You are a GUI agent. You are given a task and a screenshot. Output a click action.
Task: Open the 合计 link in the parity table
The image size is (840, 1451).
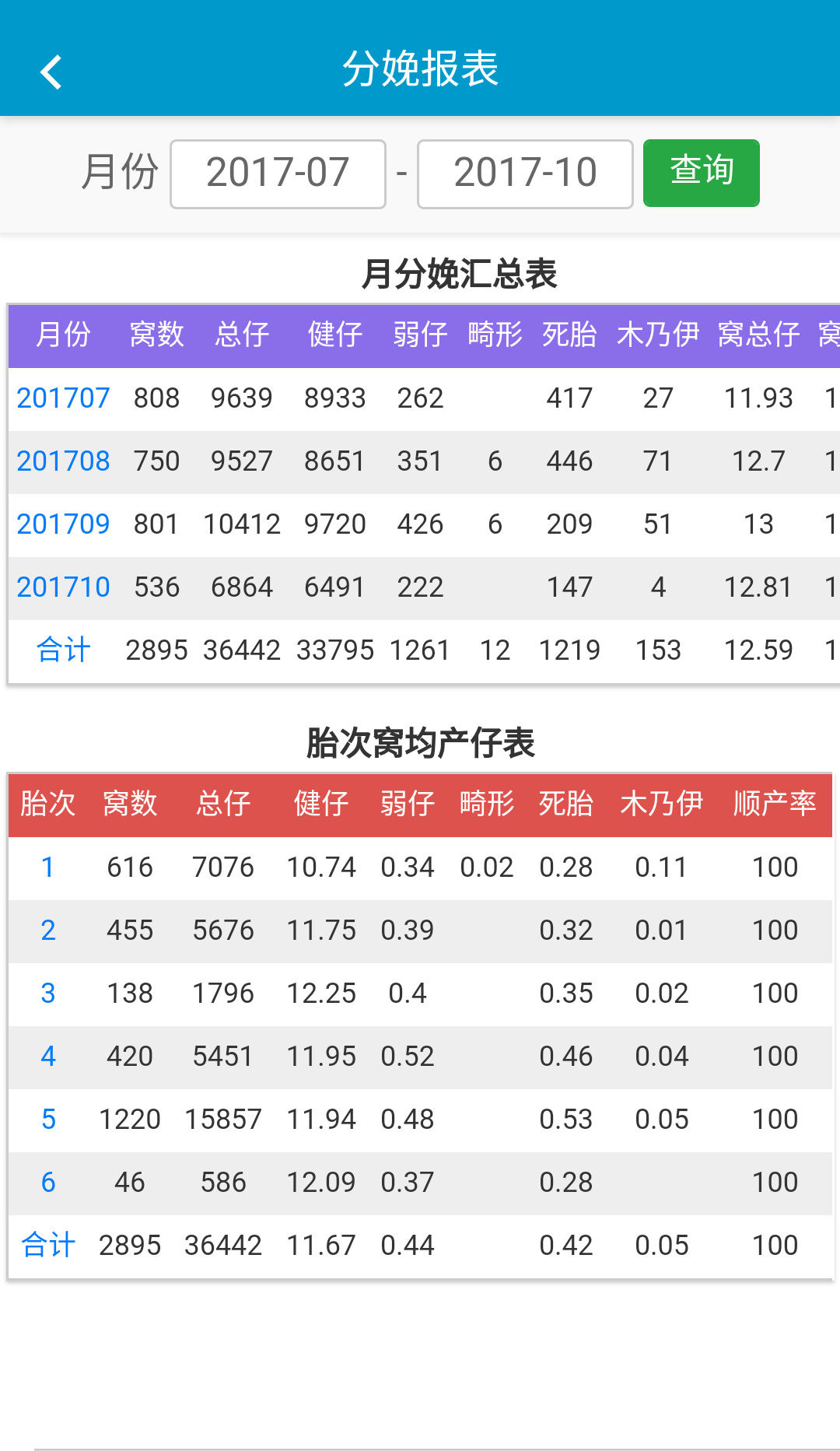[47, 1246]
